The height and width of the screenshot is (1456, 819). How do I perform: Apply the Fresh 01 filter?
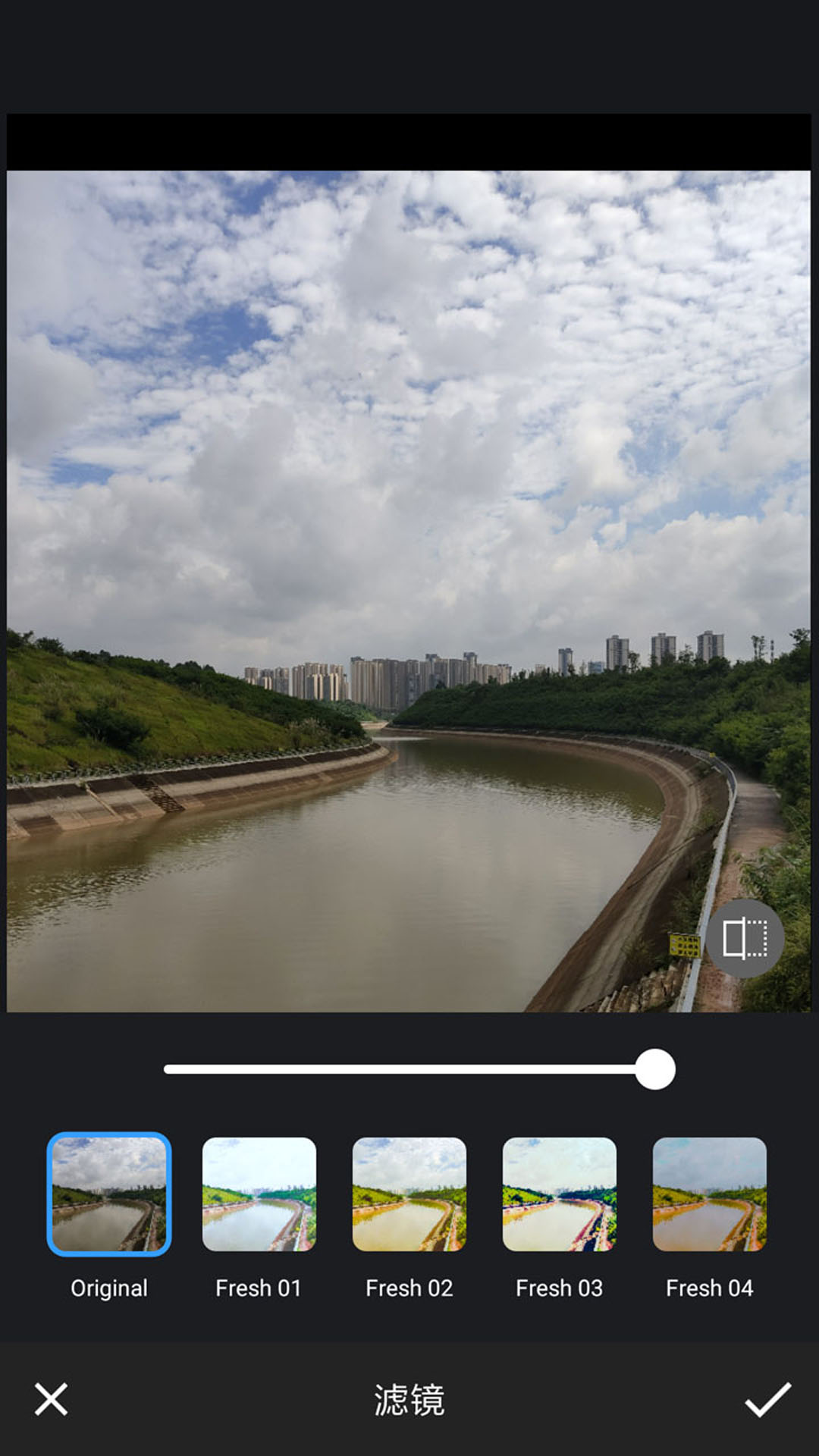259,1194
